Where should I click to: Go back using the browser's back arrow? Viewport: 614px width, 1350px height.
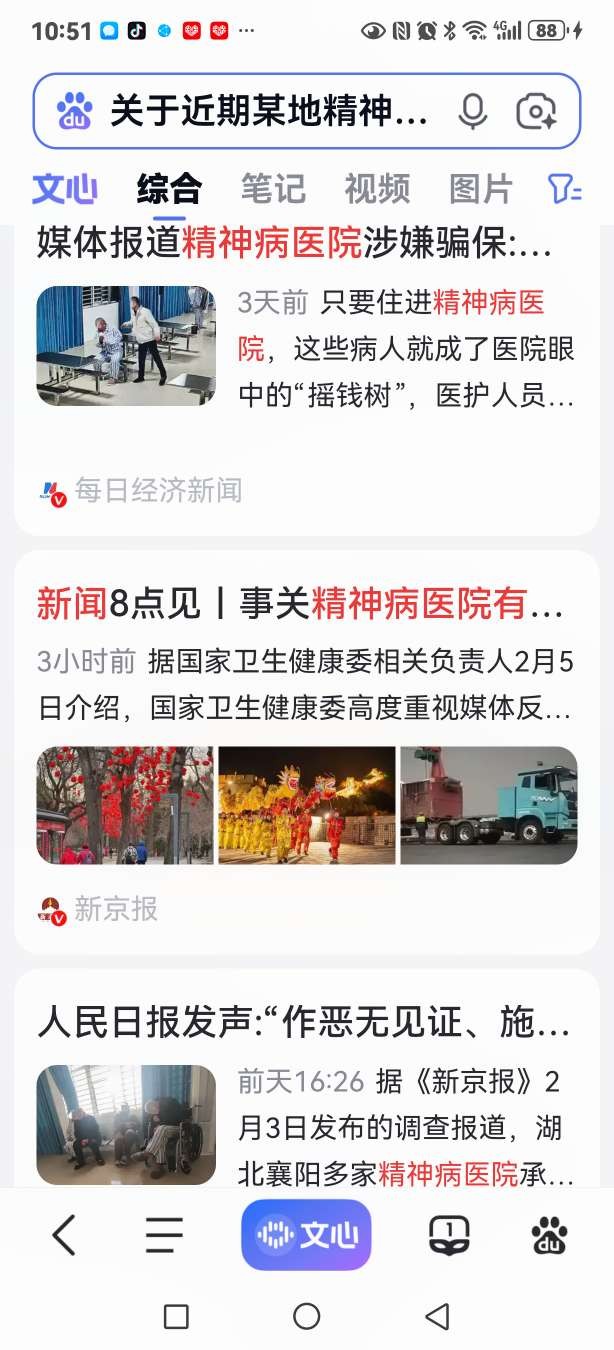pos(64,1235)
